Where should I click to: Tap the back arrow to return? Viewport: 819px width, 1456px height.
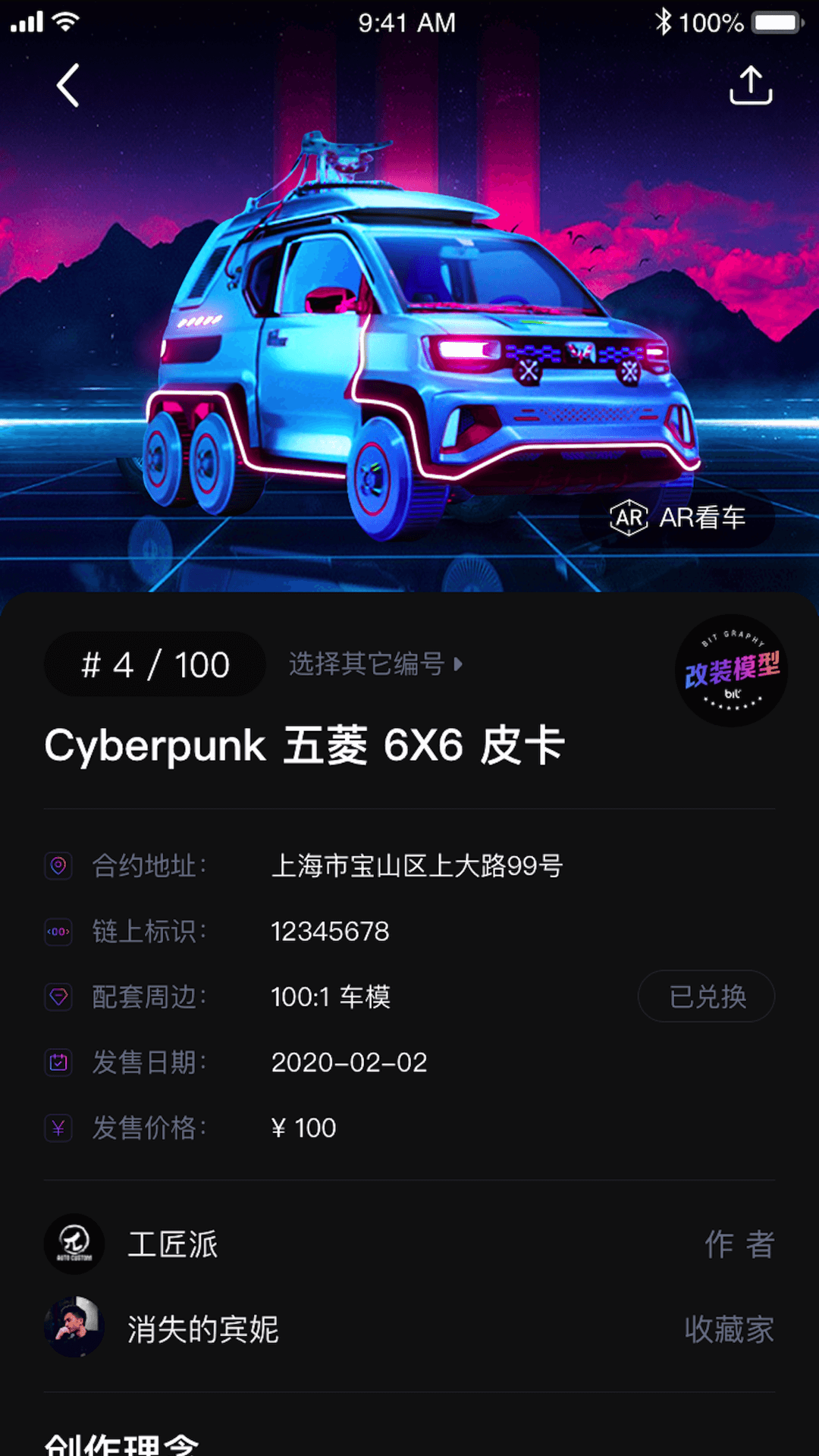(x=68, y=85)
